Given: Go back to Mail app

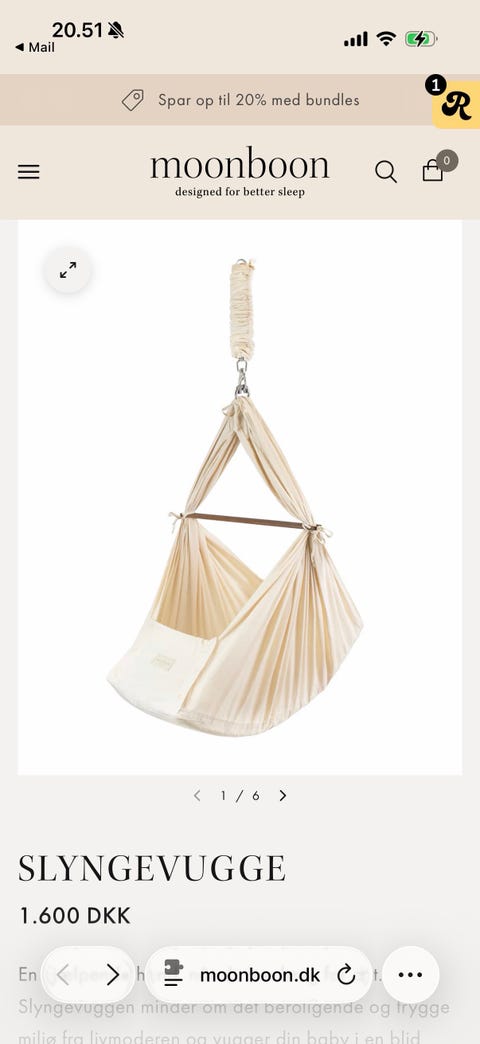Looking at the screenshot, I should (x=35, y=47).
